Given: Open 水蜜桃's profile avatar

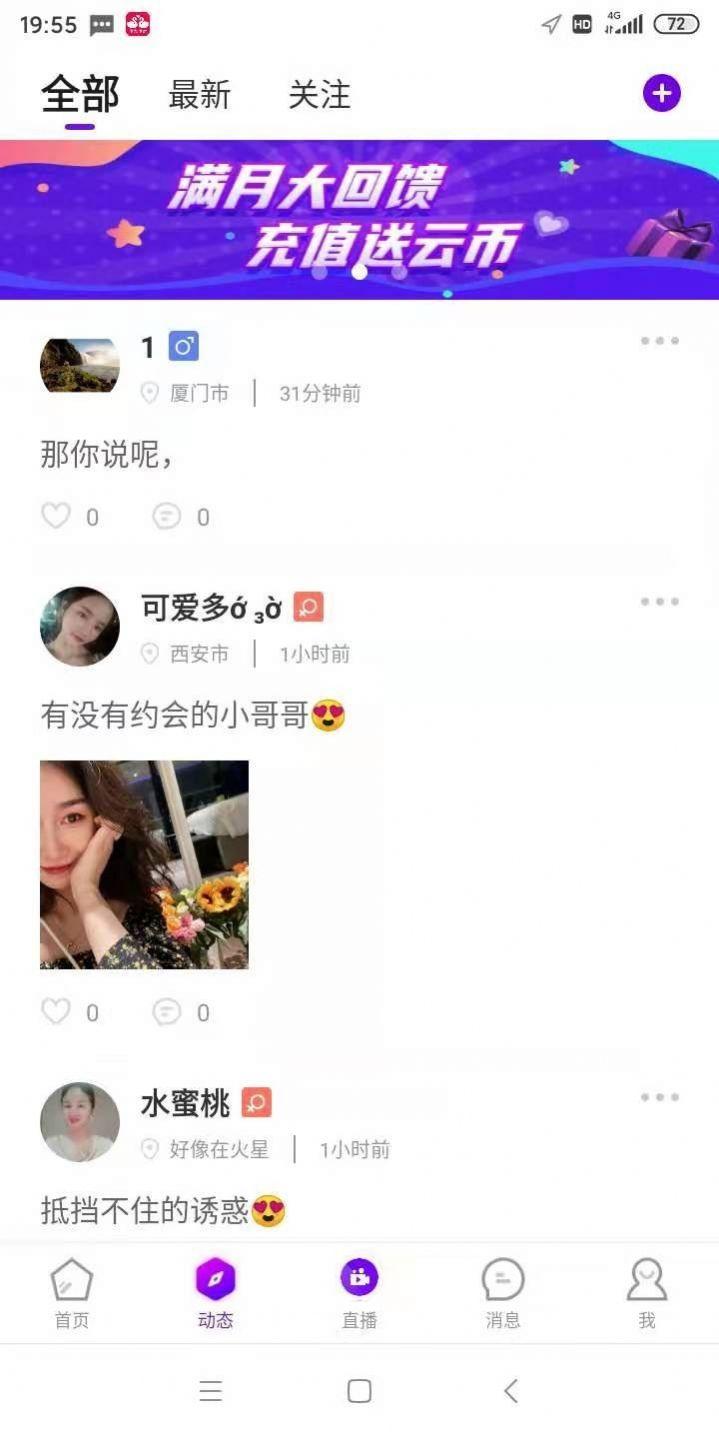Looking at the screenshot, I should [80, 1121].
